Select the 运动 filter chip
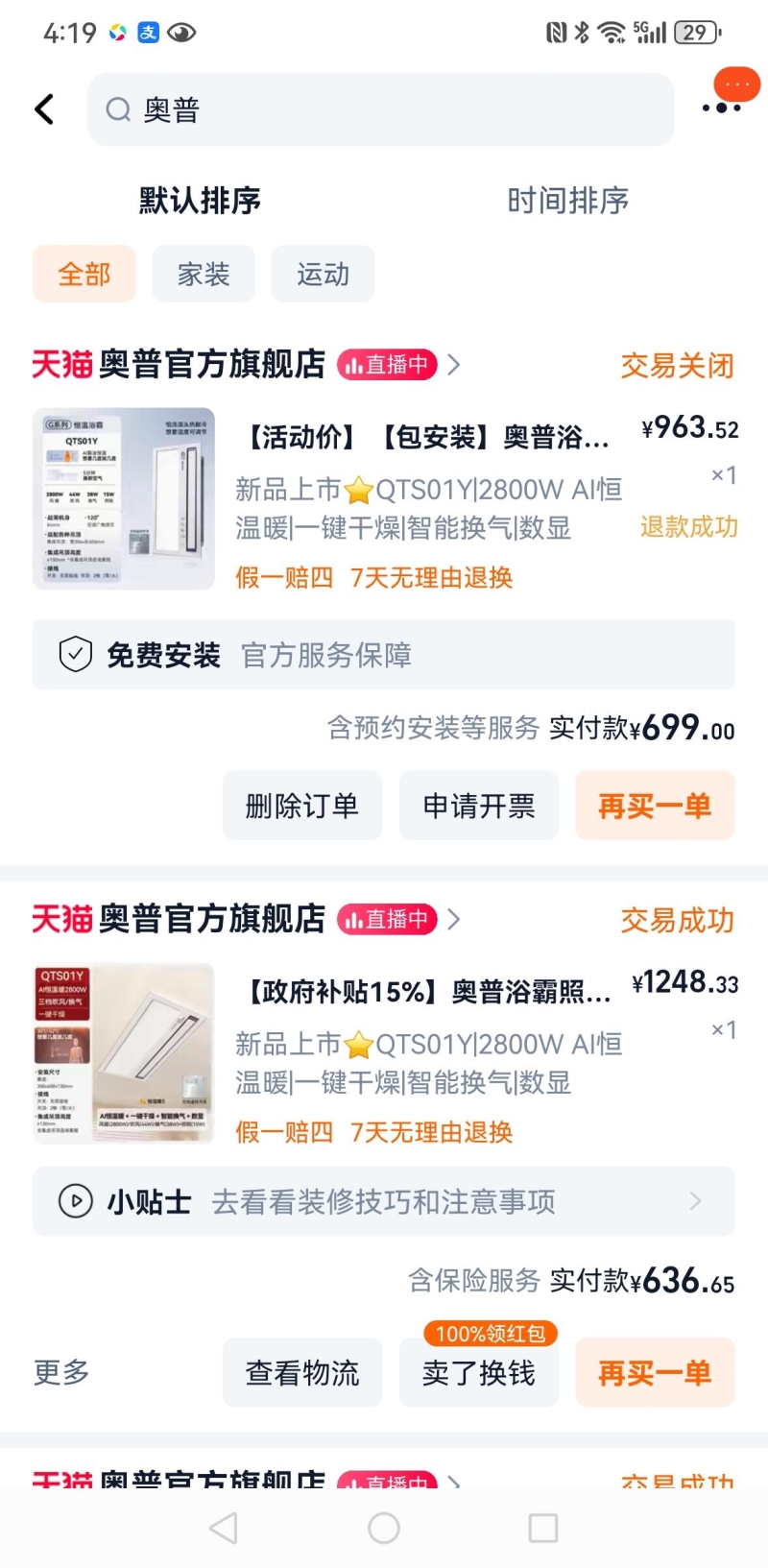The width and height of the screenshot is (768, 1568). (323, 274)
